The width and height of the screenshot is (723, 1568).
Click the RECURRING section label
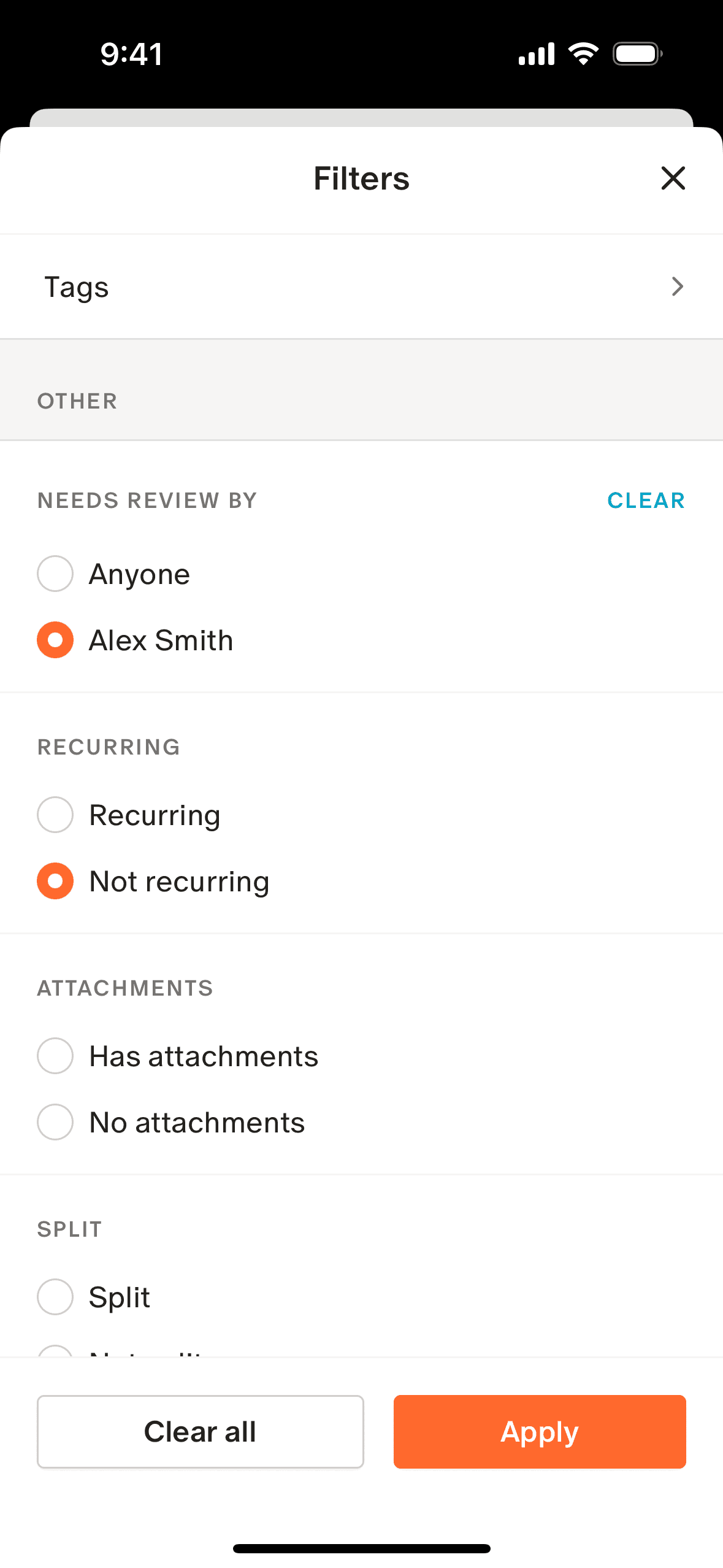109,747
